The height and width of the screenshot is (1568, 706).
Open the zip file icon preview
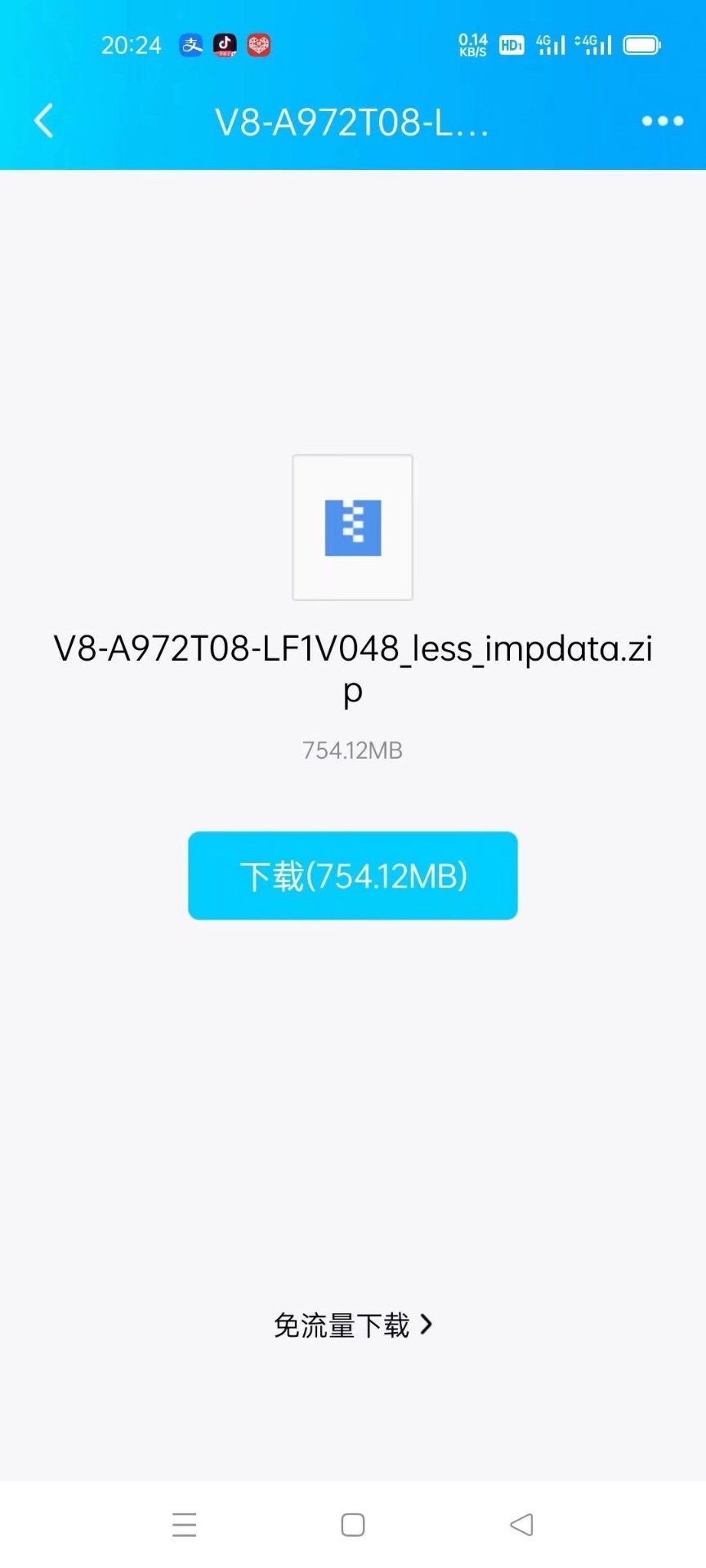353,528
